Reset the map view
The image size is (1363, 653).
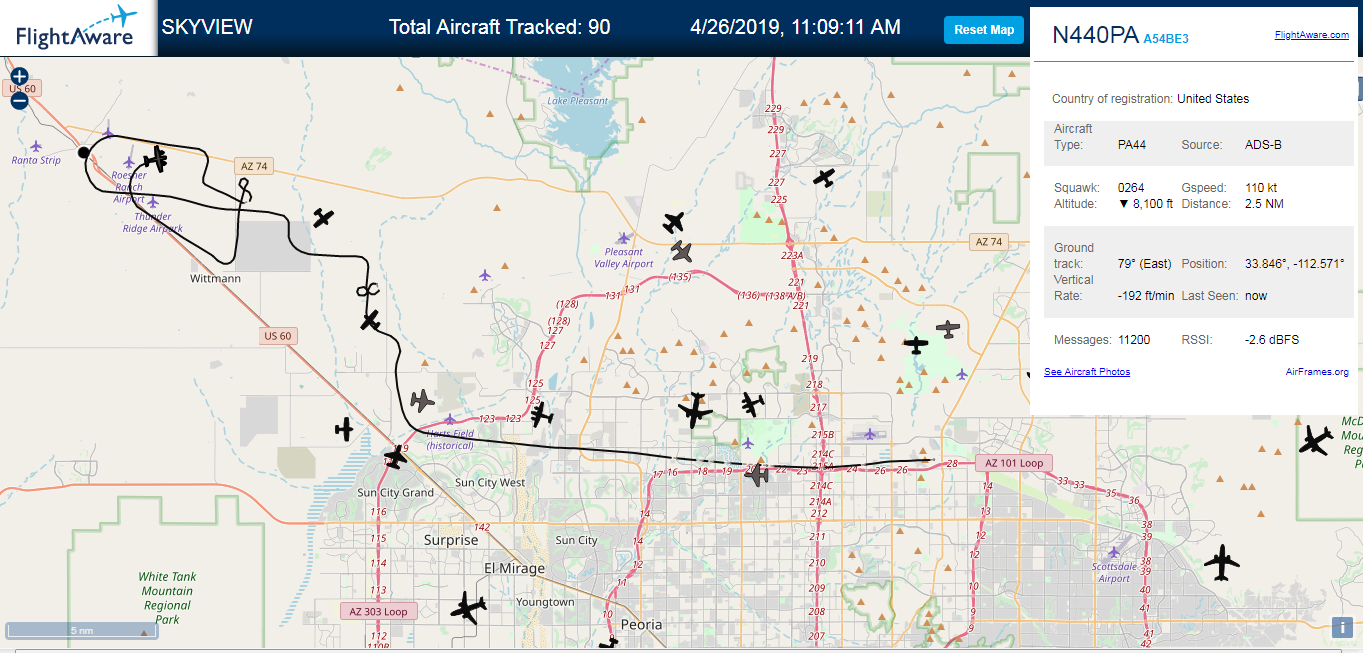click(x=984, y=30)
